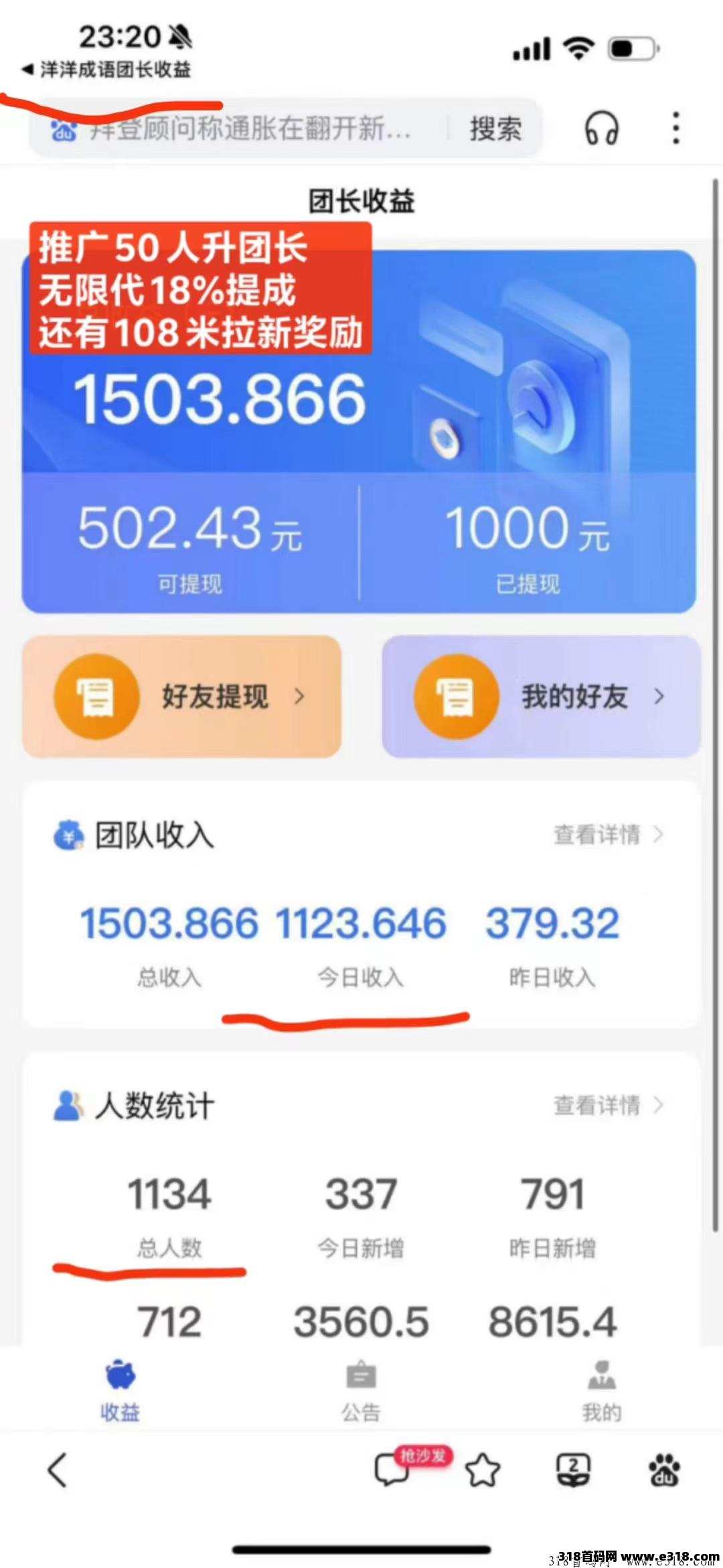Open the headphone listening icon
The width and height of the screenshot is (723, 1568).
coord(601,128)
